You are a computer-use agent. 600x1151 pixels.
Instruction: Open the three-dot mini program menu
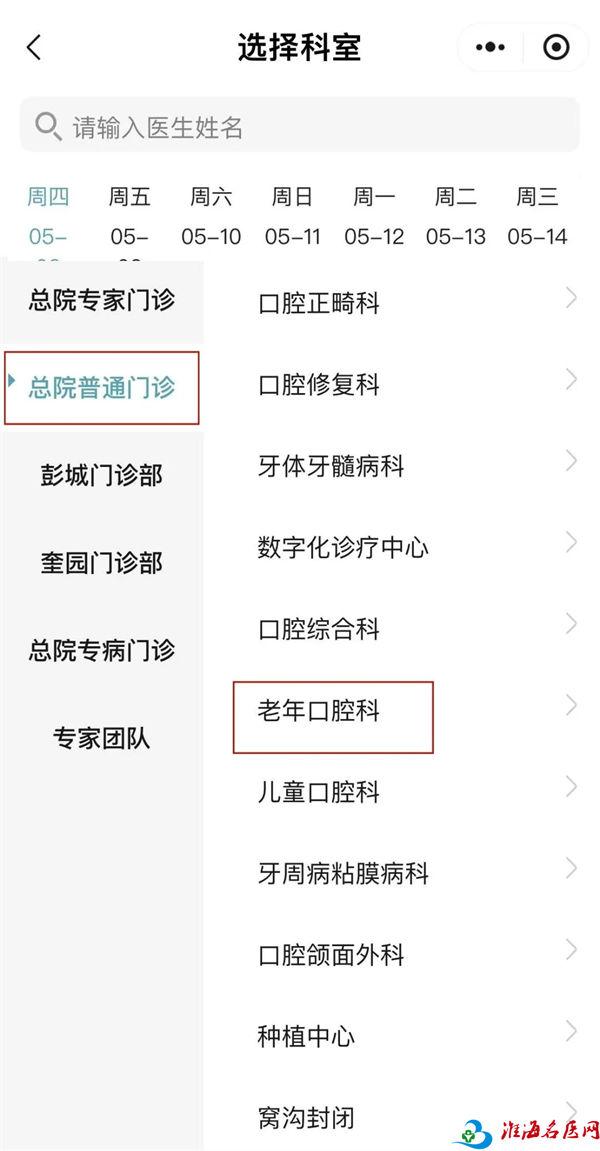click(x=490, y=48)
